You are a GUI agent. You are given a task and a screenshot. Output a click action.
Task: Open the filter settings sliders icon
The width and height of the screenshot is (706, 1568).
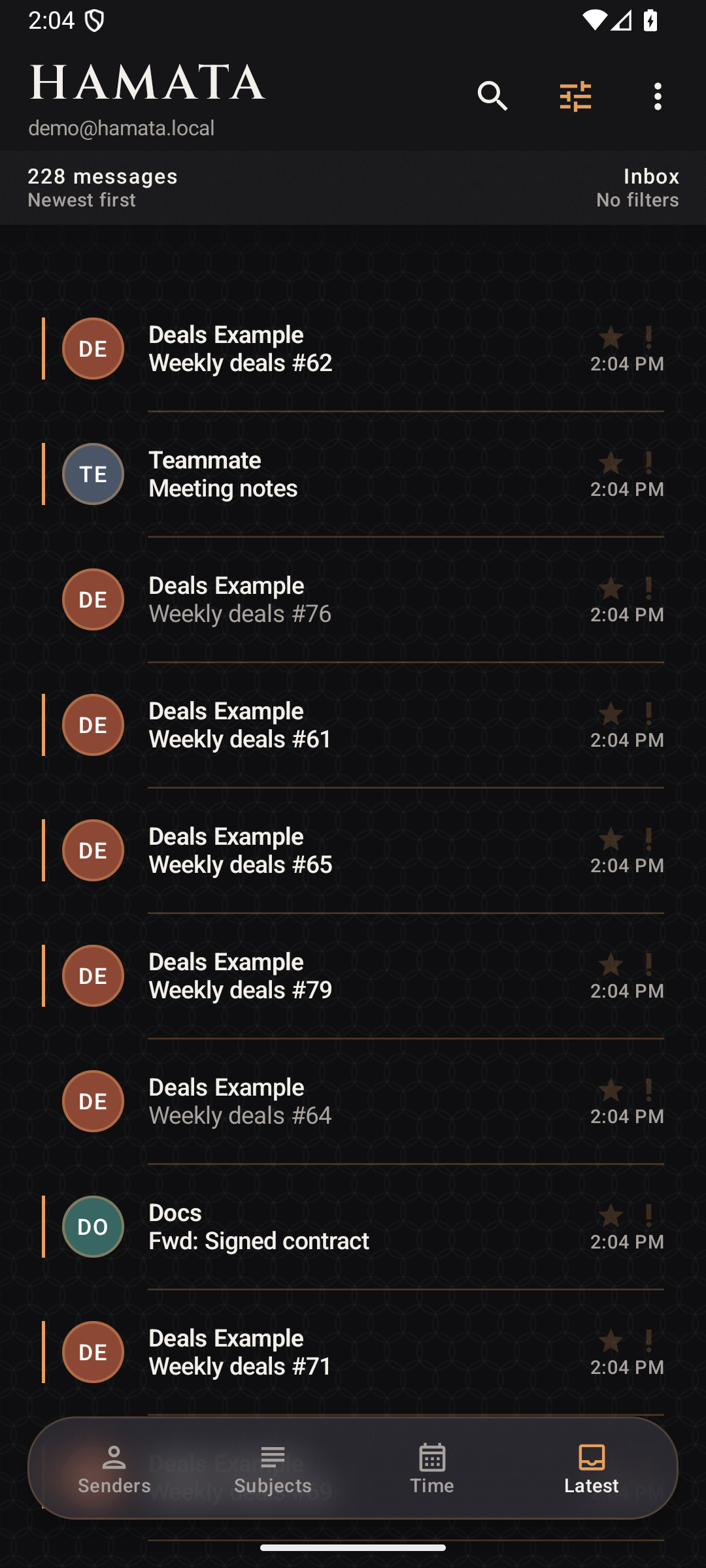point(575,97)
